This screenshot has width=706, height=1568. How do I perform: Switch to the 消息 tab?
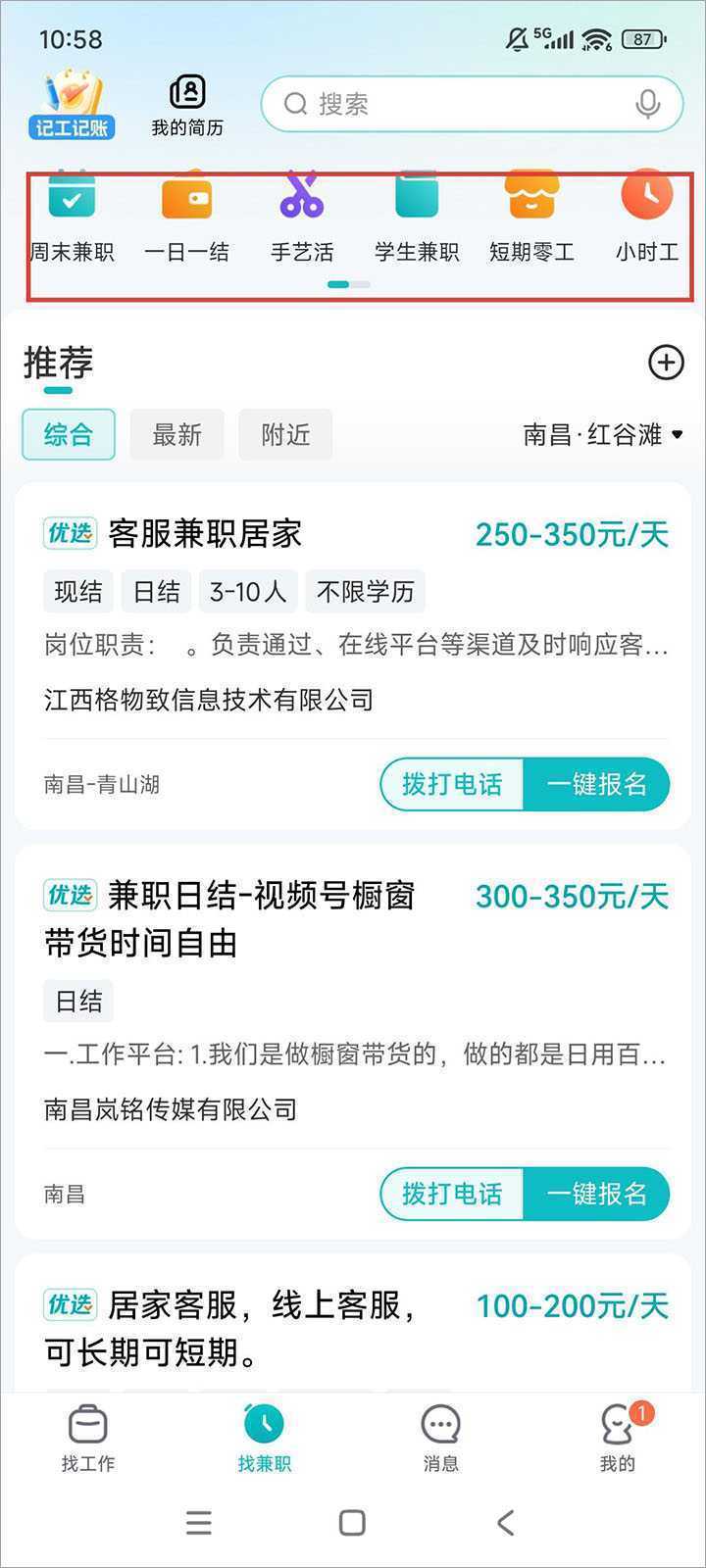click(x=440, y=1438)
